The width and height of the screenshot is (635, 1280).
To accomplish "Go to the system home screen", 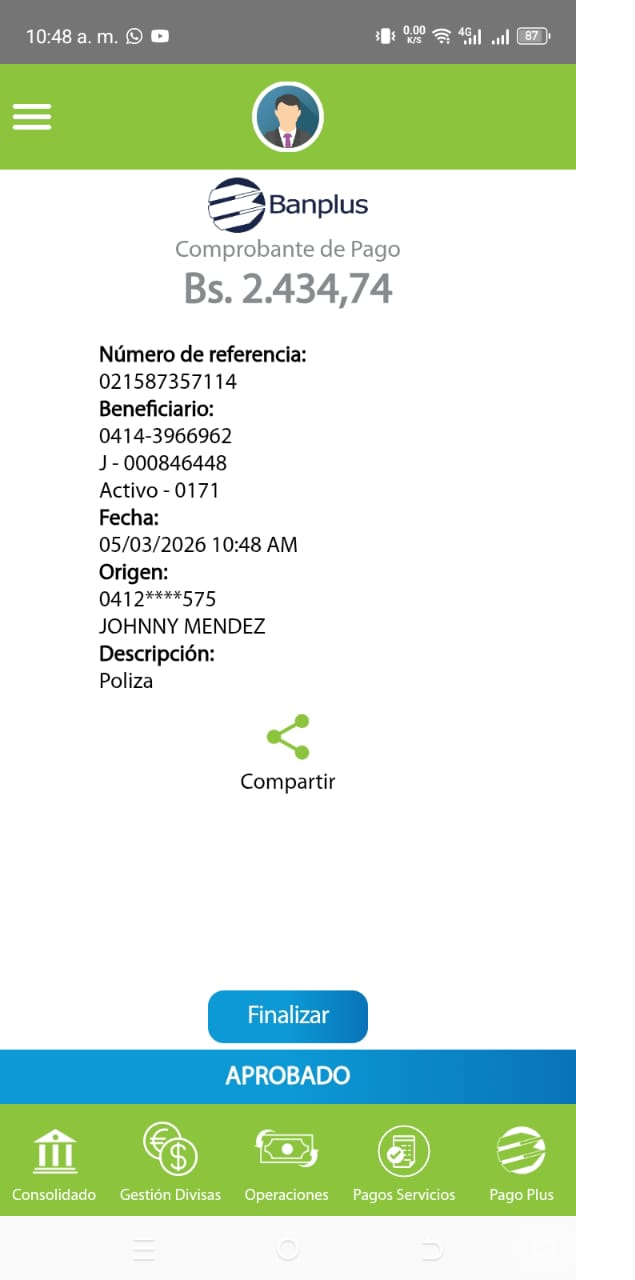I will tap(288, 1249).
